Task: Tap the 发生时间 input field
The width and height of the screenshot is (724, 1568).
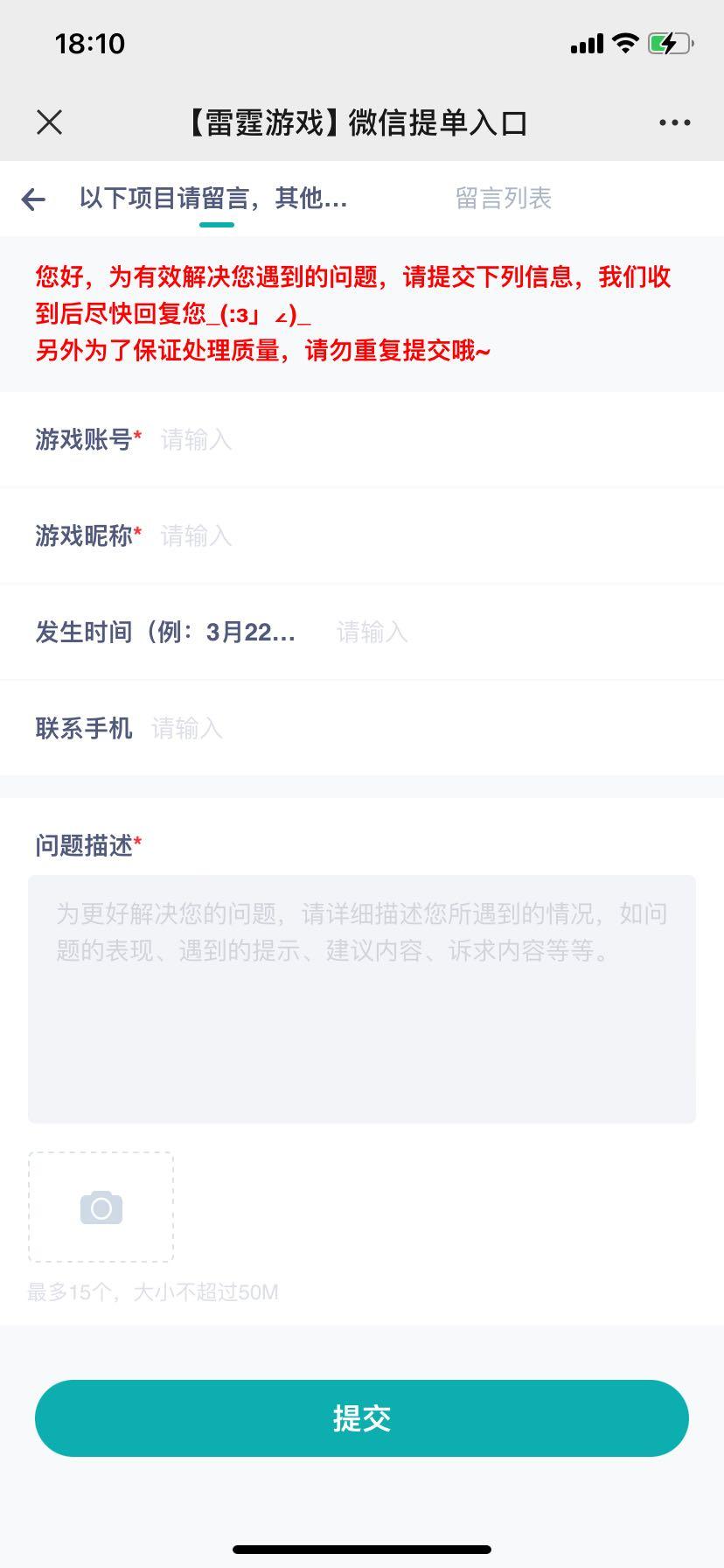Action: pos(516,632)
